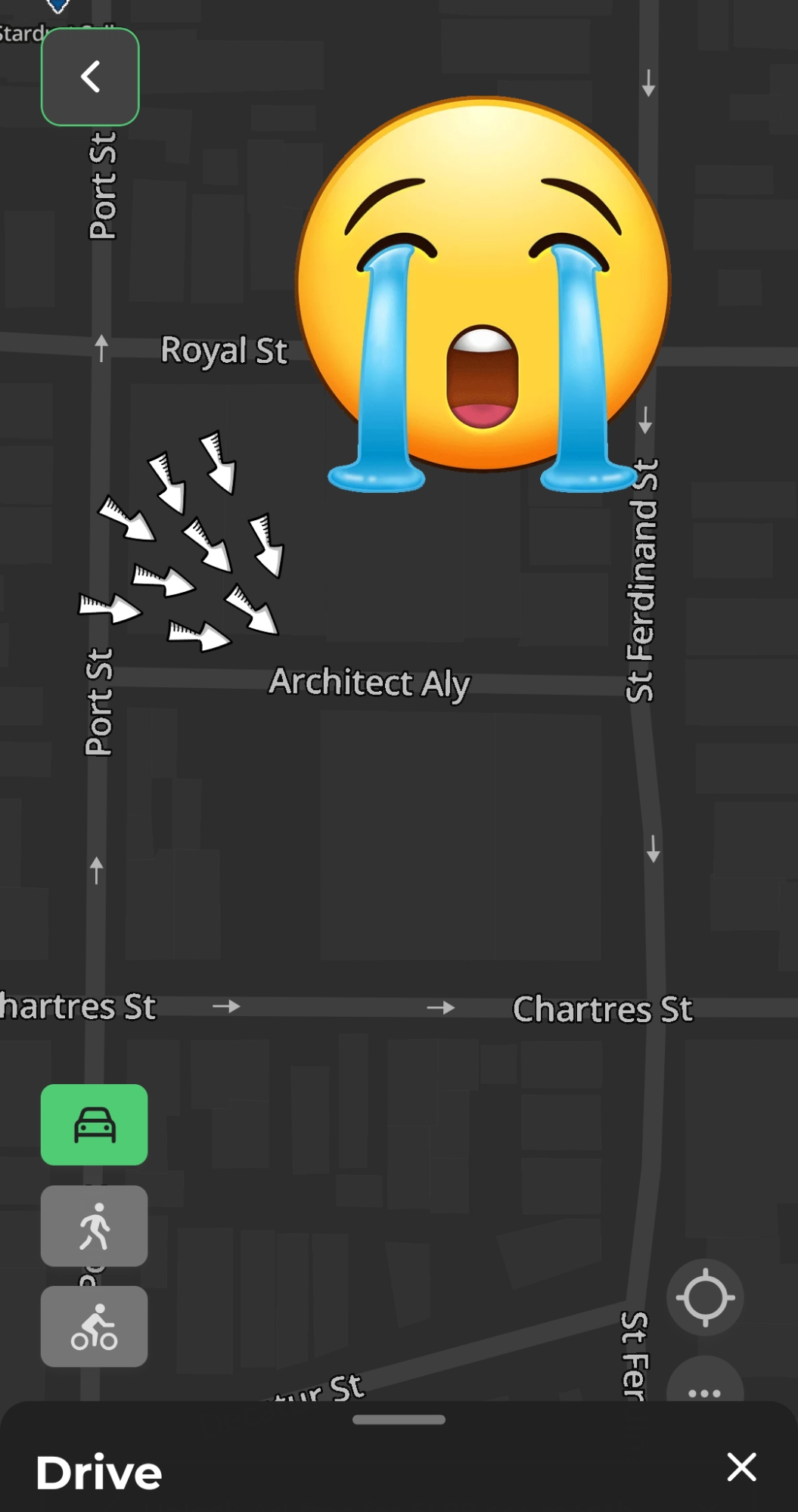Viewport: 798px width, 1512px height.
Task: Switch to cycling mode
Action: (x=94, y=1326)
